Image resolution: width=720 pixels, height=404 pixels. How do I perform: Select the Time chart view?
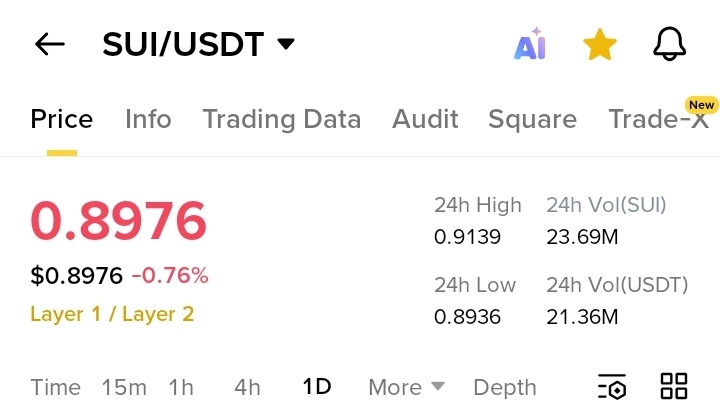tap(54, 387)
